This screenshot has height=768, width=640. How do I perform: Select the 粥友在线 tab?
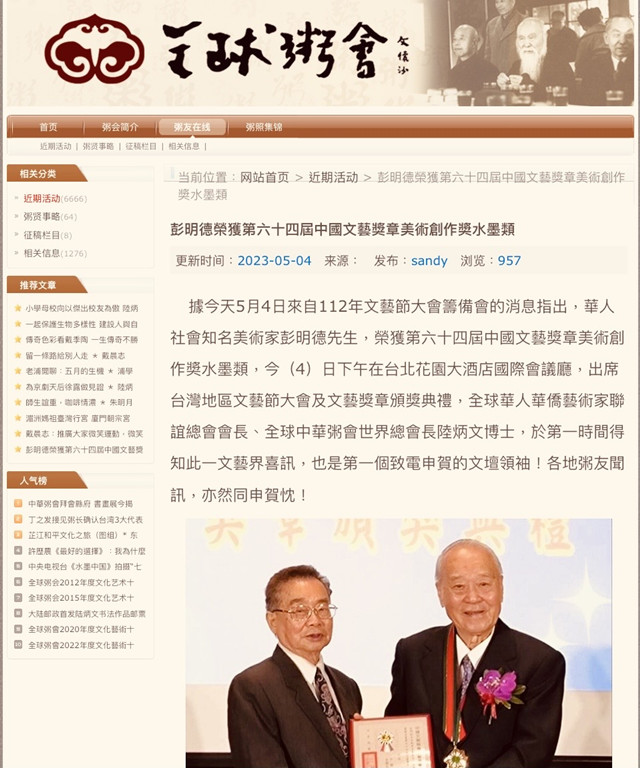pyautogui.click(x=192, y=127)
